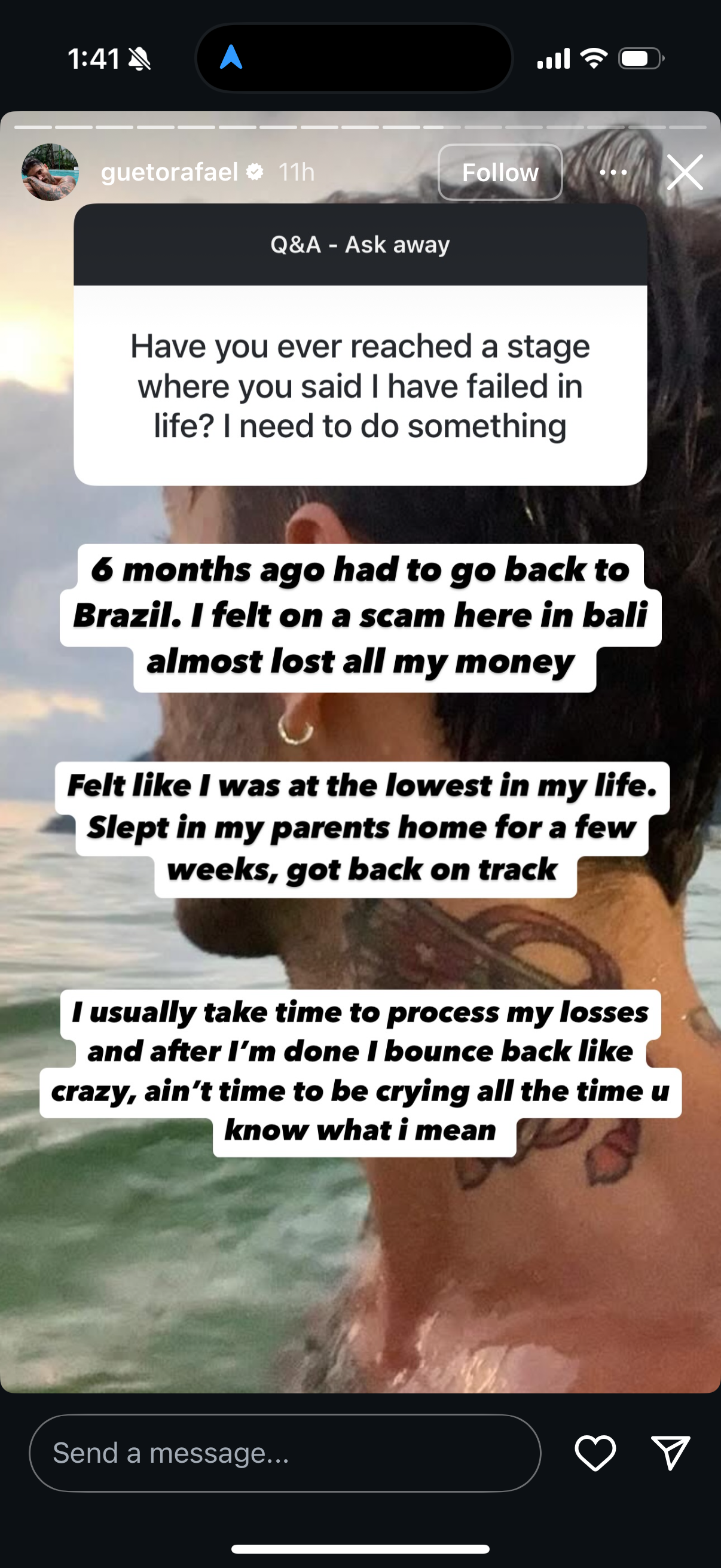Open guetorafael's profile picture
This screenshot has width=721, height=1568.
pos(50,172)
